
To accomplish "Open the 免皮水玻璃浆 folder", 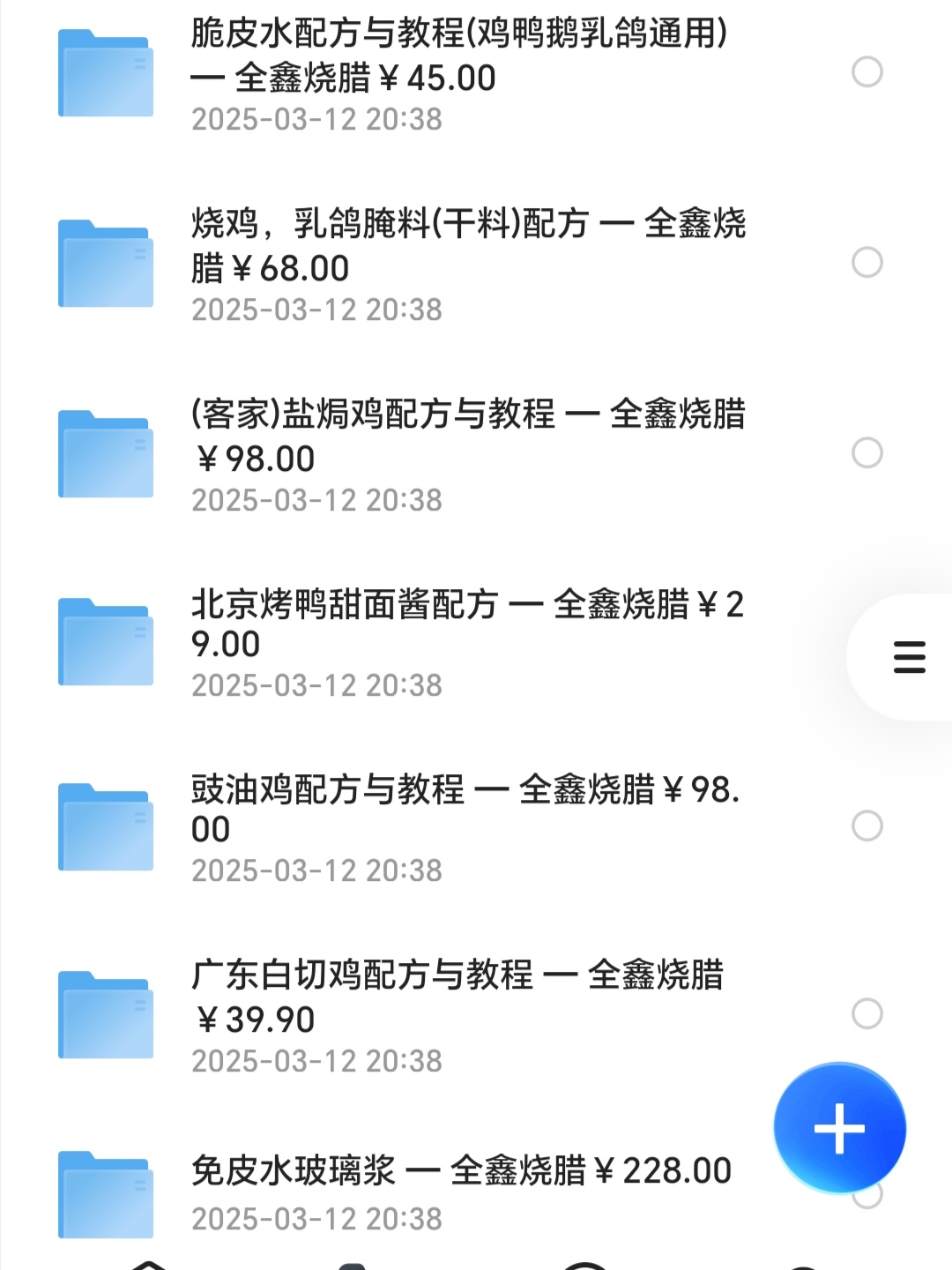I will click(x=458, y=1191).
